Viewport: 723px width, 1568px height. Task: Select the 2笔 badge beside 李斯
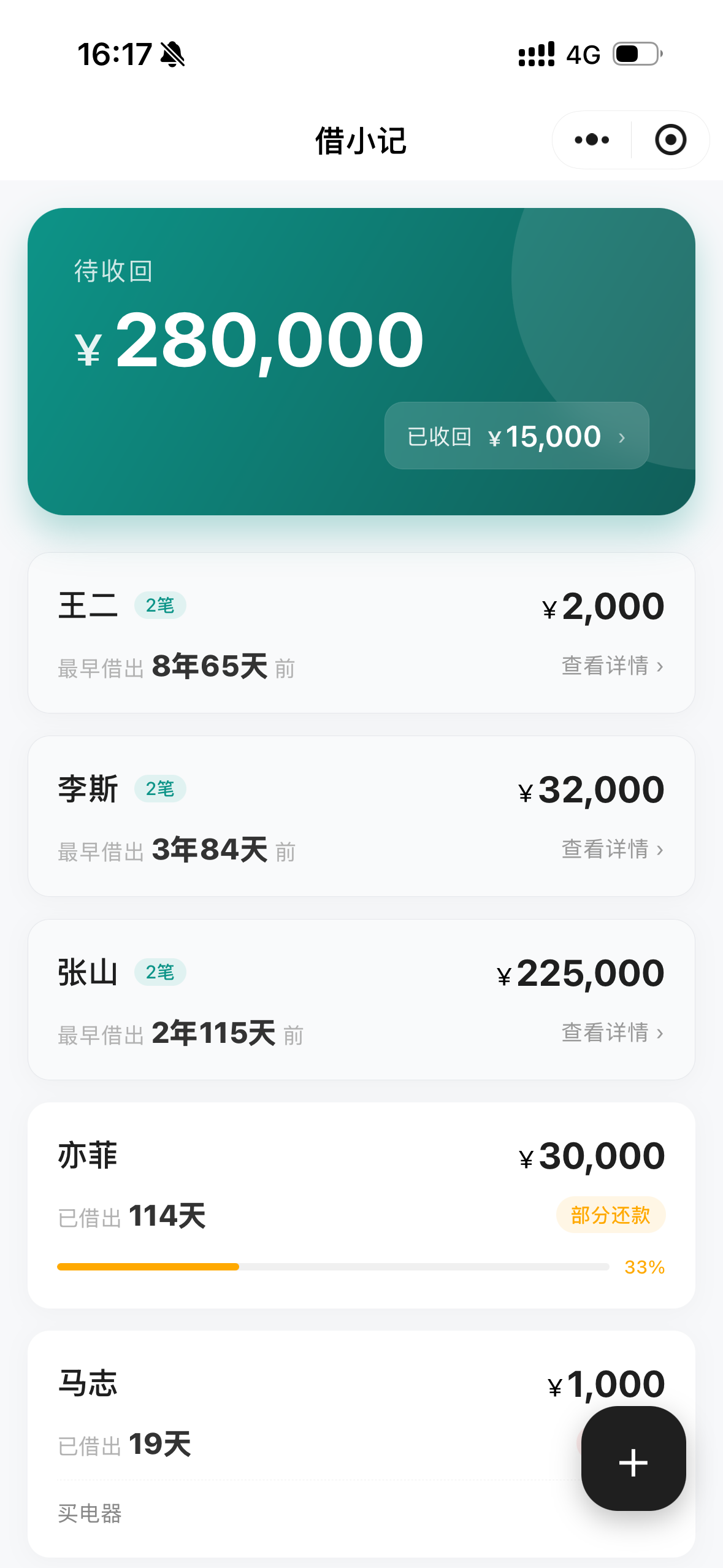click(x=160, y=788)
